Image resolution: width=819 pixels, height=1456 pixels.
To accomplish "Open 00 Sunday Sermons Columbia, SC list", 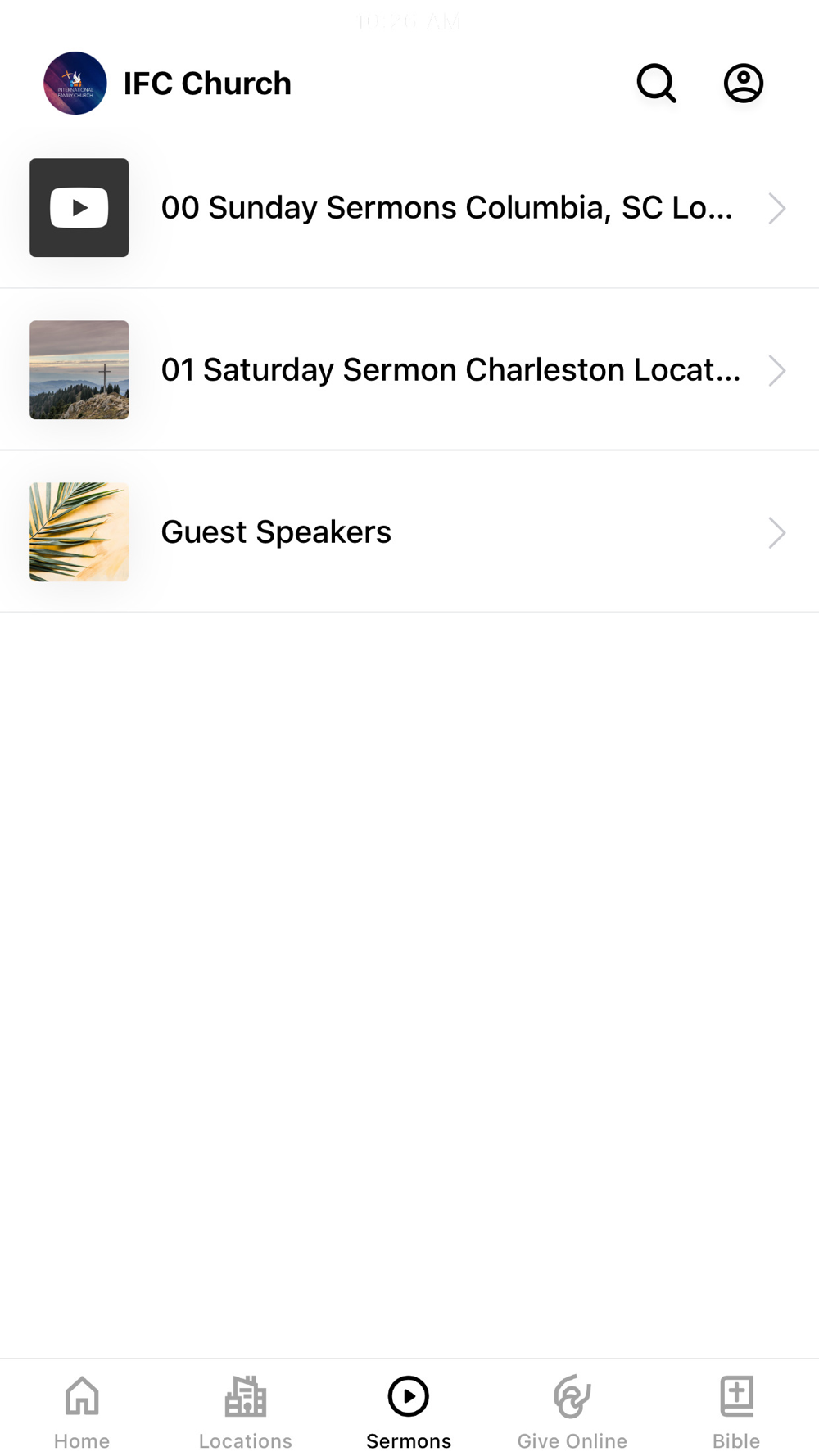I will (x=409, y=208).
